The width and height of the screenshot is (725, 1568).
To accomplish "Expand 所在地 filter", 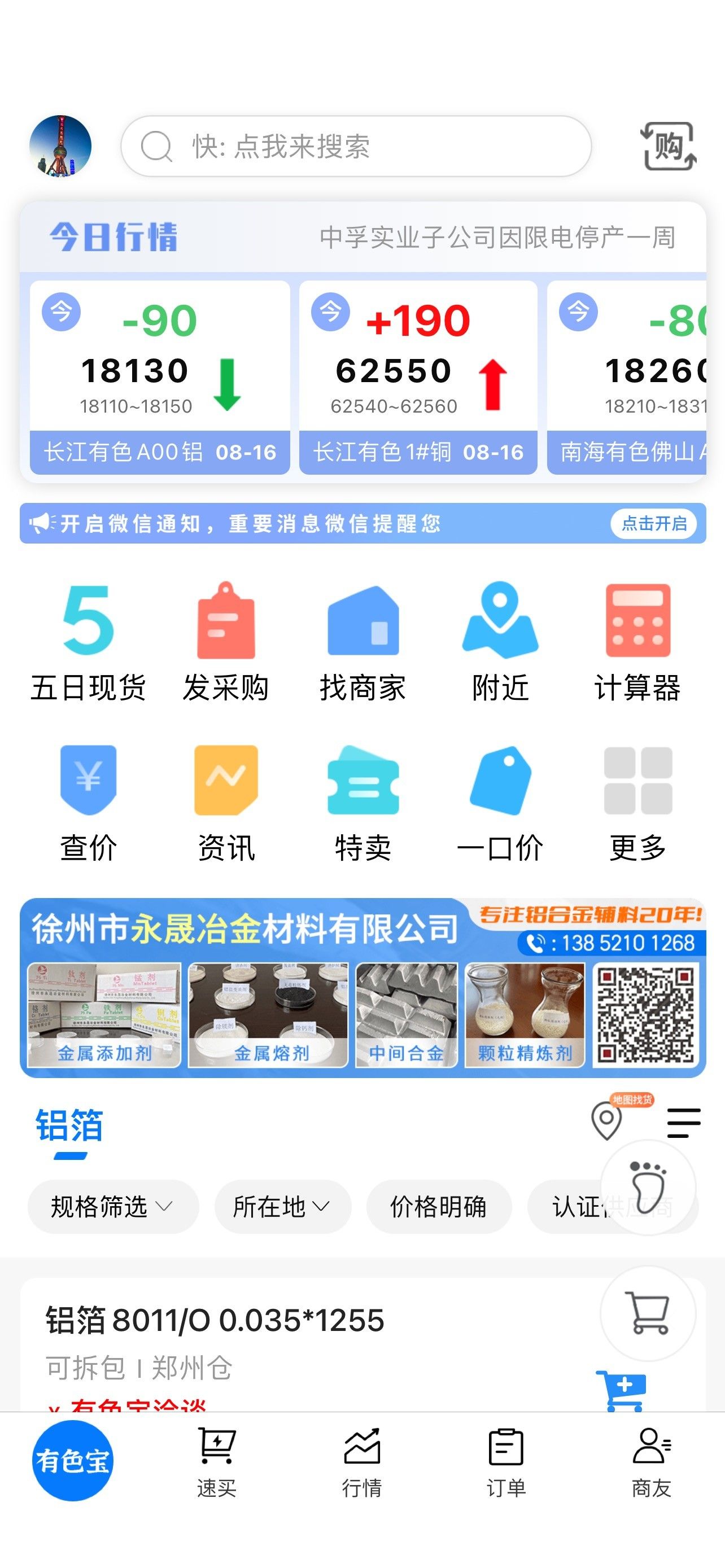I will pos(282,1206).
